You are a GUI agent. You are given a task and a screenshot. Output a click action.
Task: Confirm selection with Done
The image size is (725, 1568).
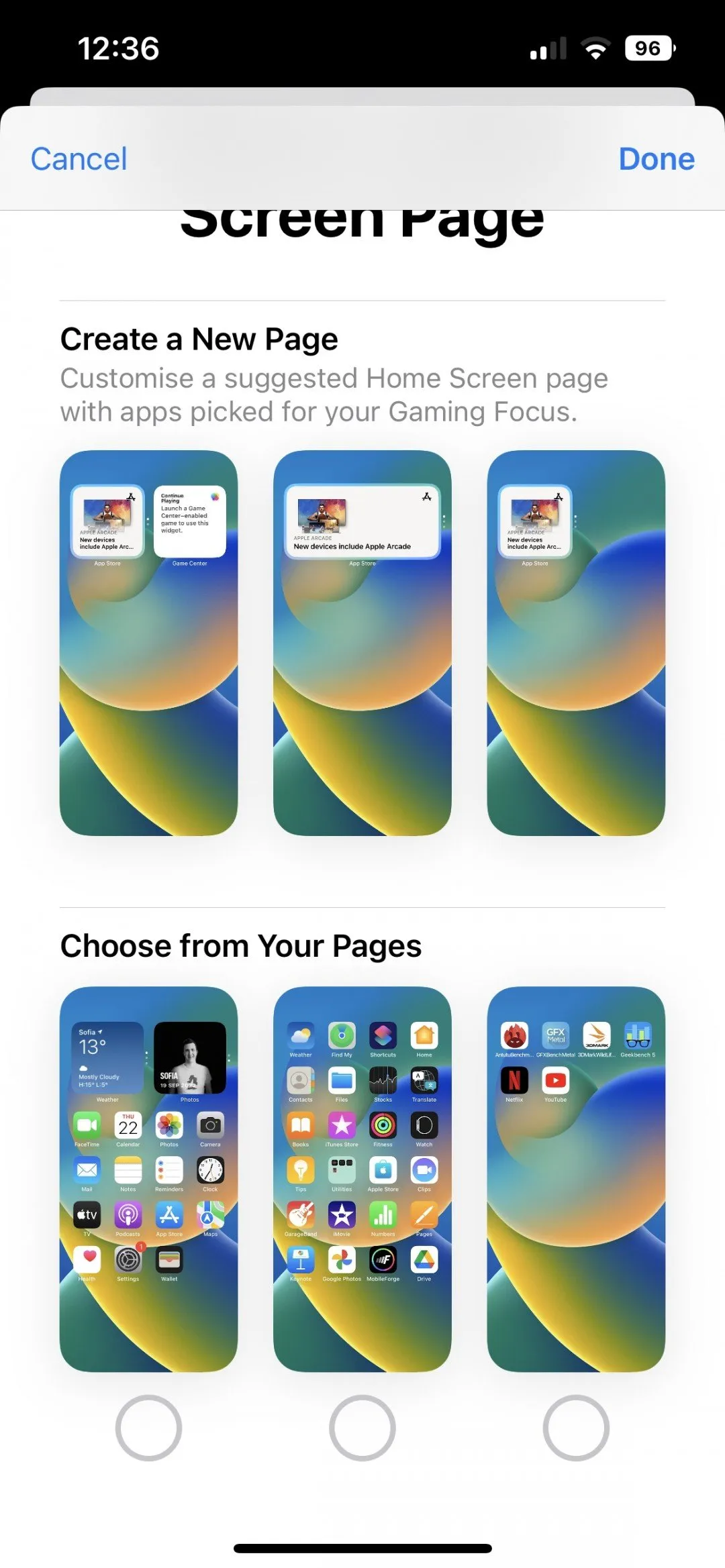point(656,159)
